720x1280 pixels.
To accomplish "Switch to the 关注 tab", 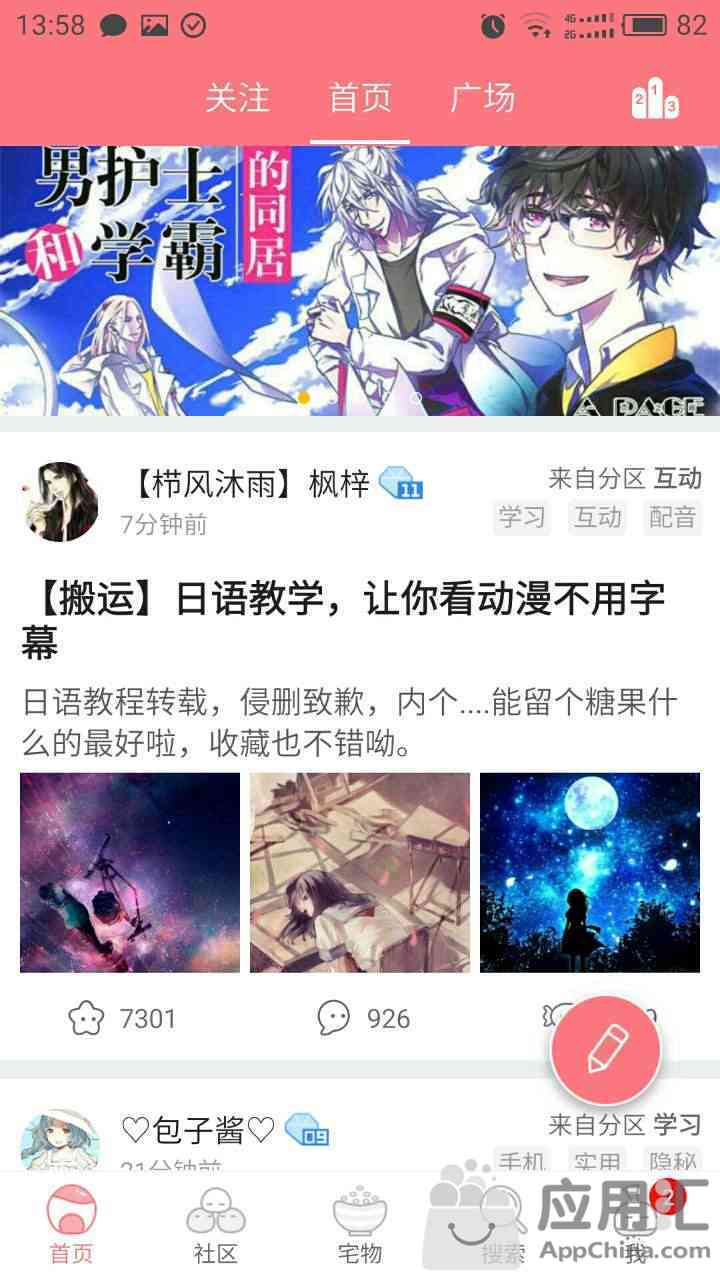I will coord(237,98).
